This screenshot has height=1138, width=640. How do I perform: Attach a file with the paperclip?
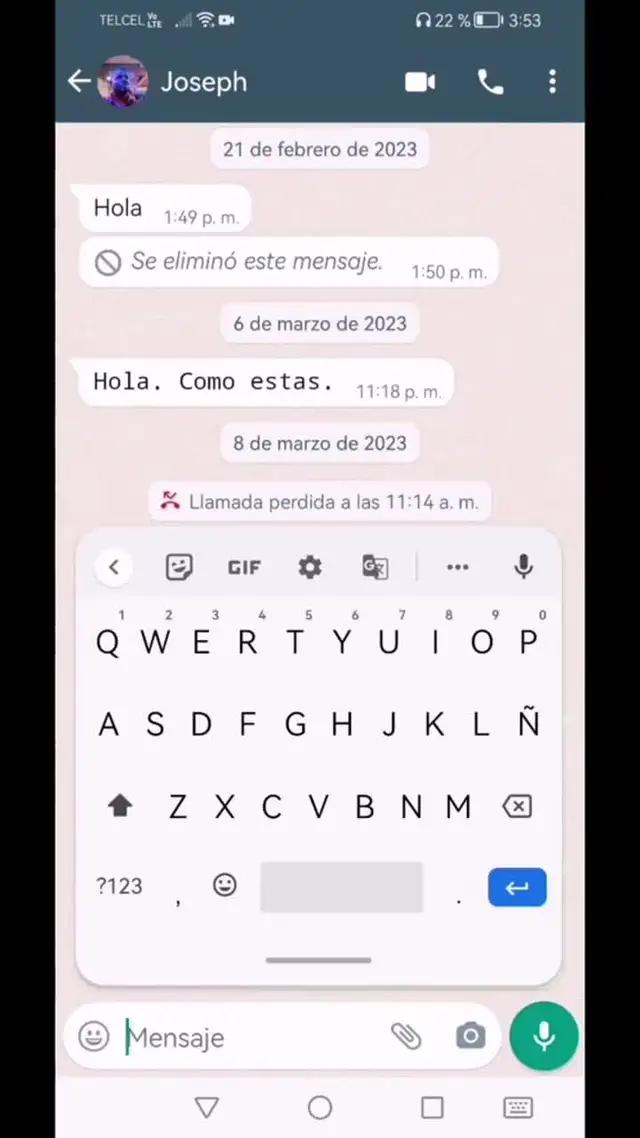tap(406, 1036)
